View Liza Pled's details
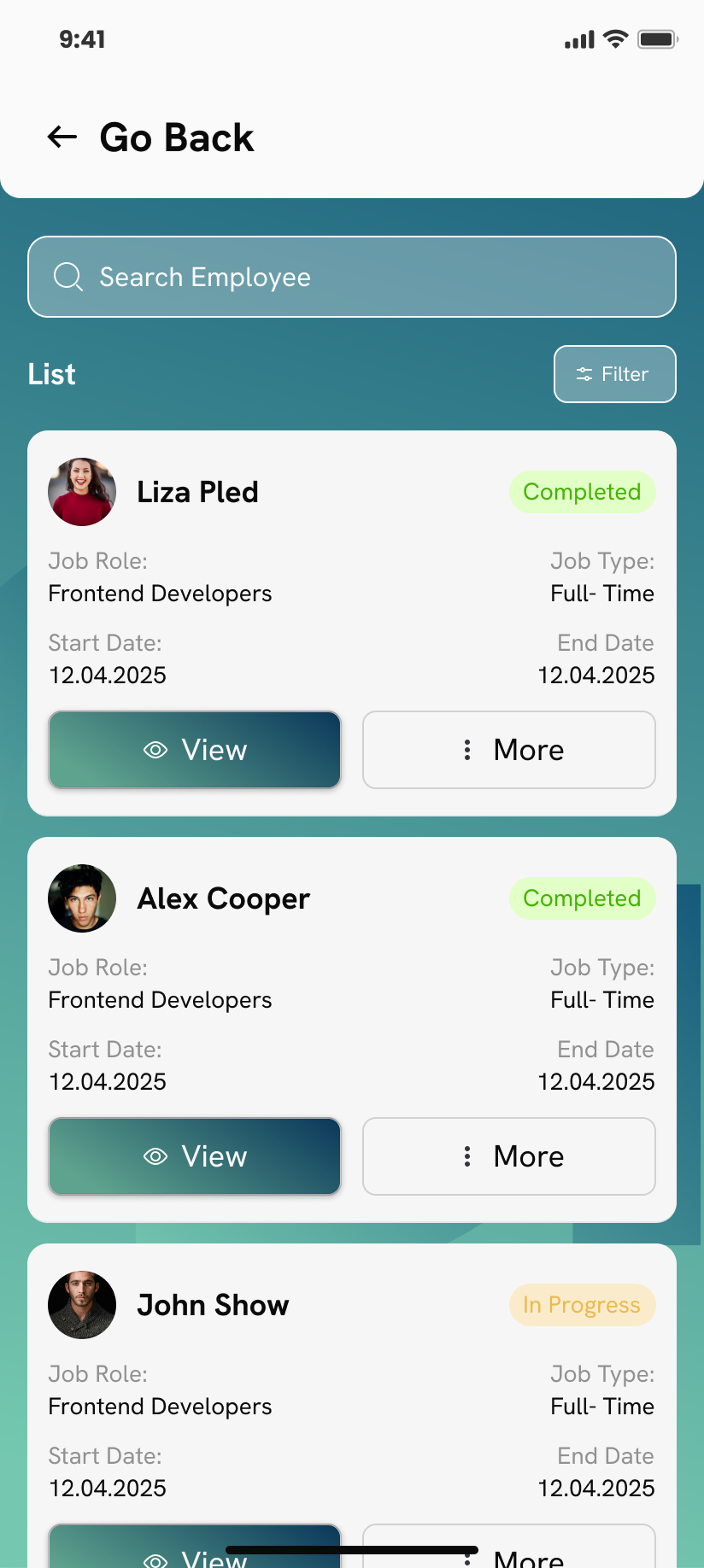 pyautogui.click(x=195, y=750)
